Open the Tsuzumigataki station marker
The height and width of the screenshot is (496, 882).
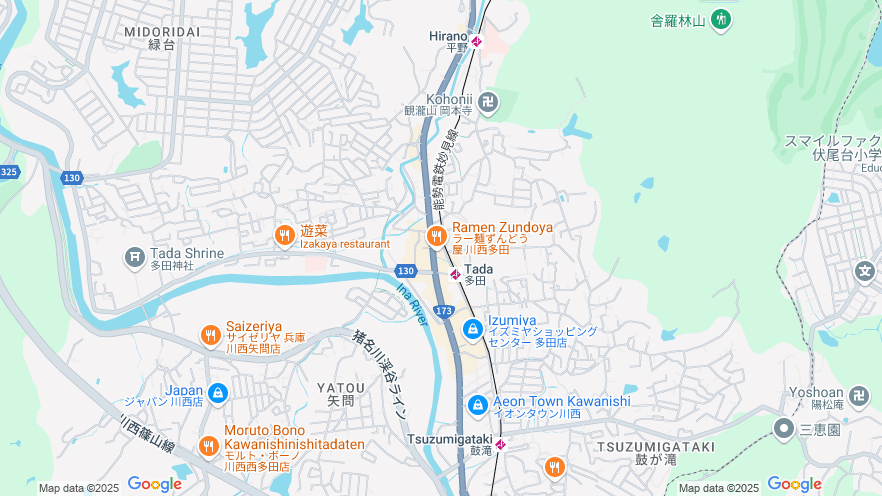pos(500,444)
